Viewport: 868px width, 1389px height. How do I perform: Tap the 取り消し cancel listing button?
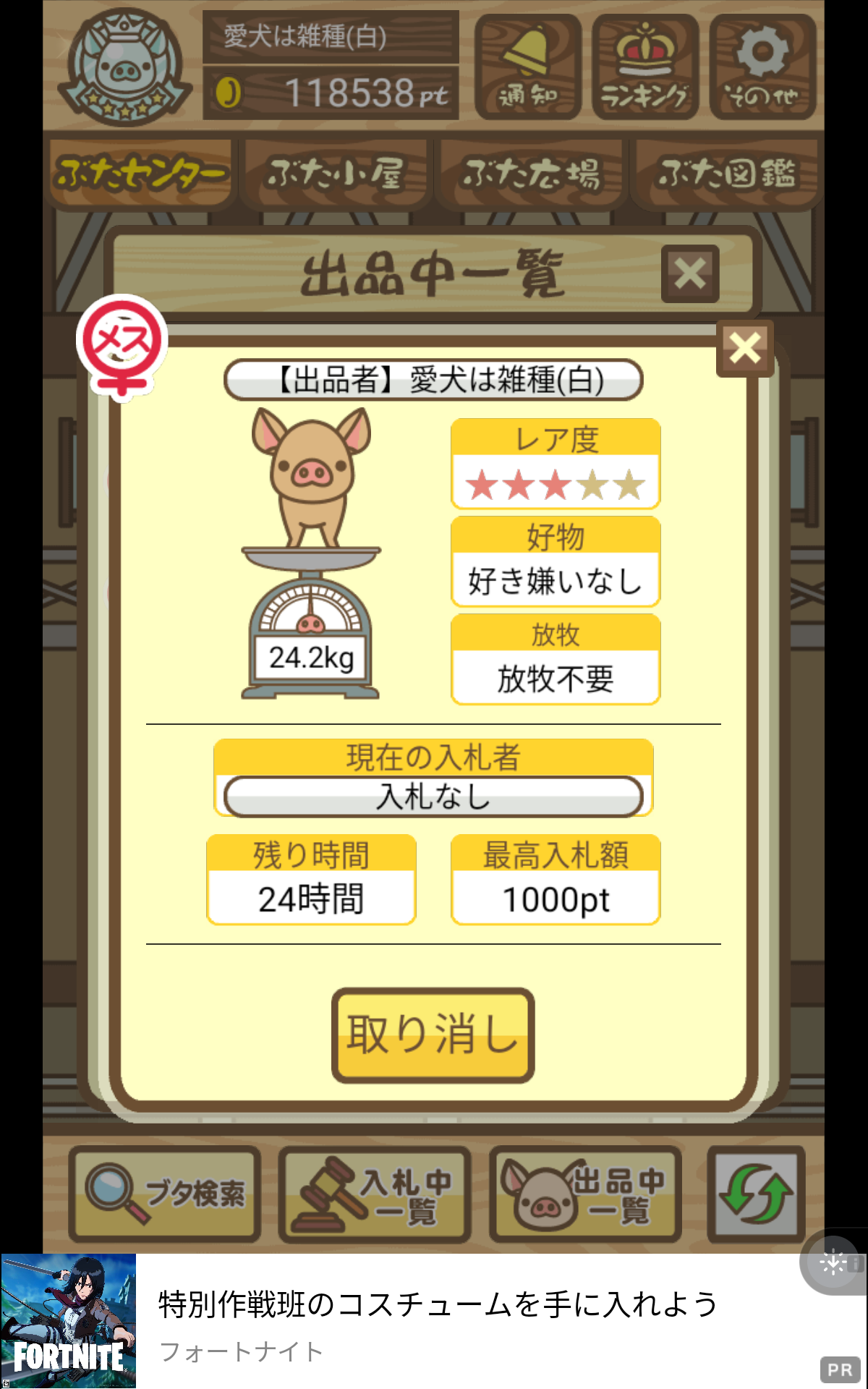[x=433, y=1035]
